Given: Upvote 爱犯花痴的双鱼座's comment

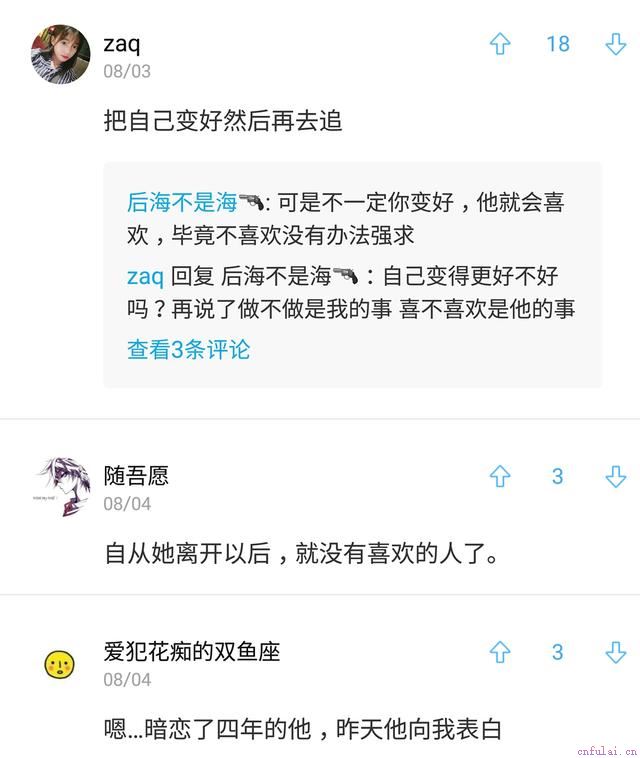Looking at the screenshot, I should tap(500, 653).
